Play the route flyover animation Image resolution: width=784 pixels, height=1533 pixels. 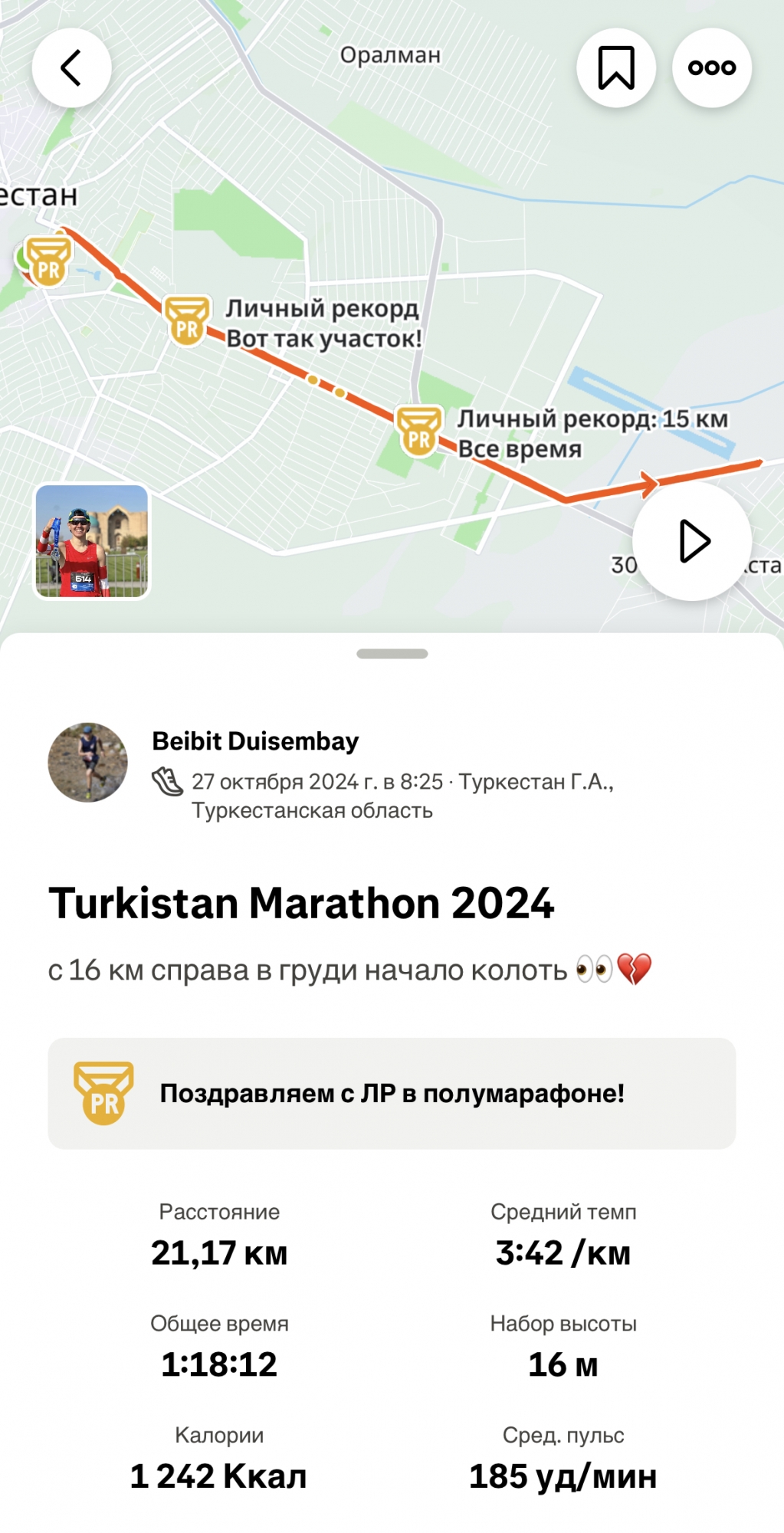pyautogui.click(x=693, y=541)
